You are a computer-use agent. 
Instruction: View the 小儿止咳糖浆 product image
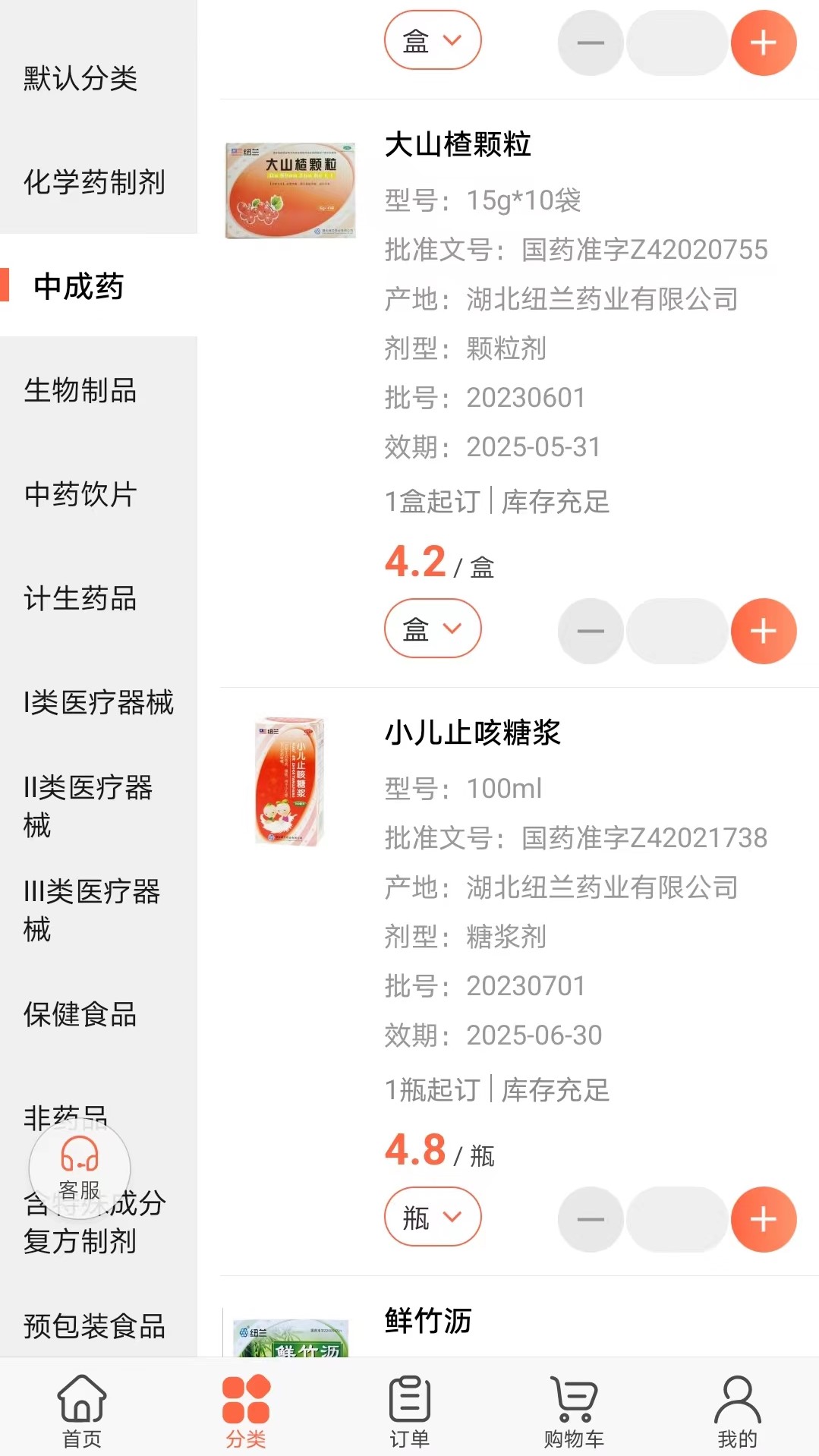pyautogui.click(x=290, y=783)
